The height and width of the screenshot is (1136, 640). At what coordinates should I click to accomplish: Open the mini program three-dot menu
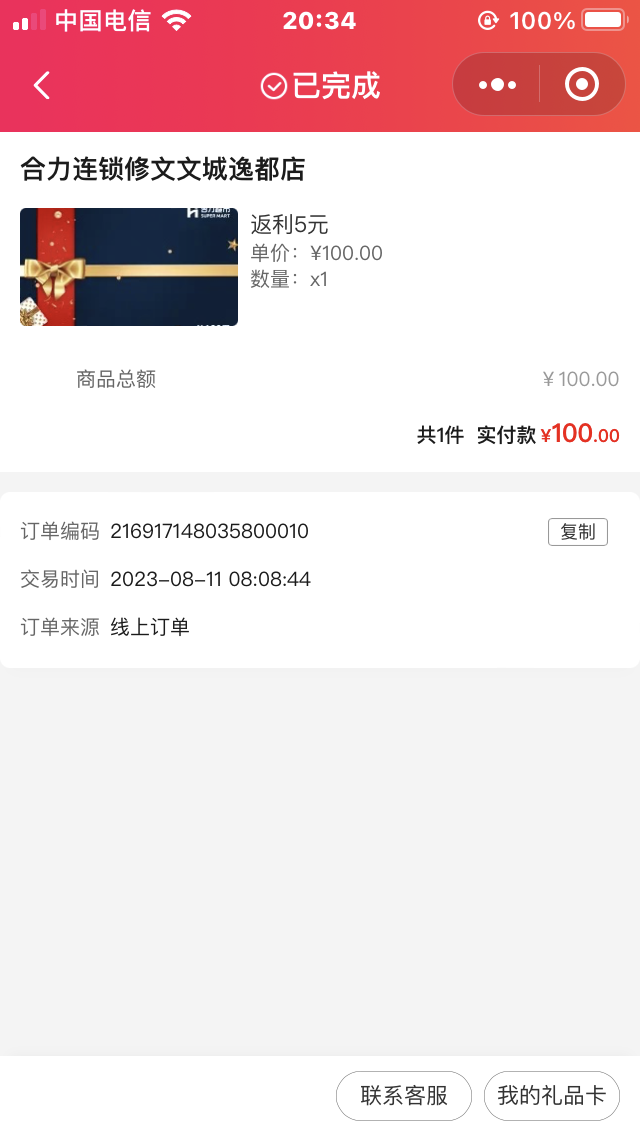point(497,85)
